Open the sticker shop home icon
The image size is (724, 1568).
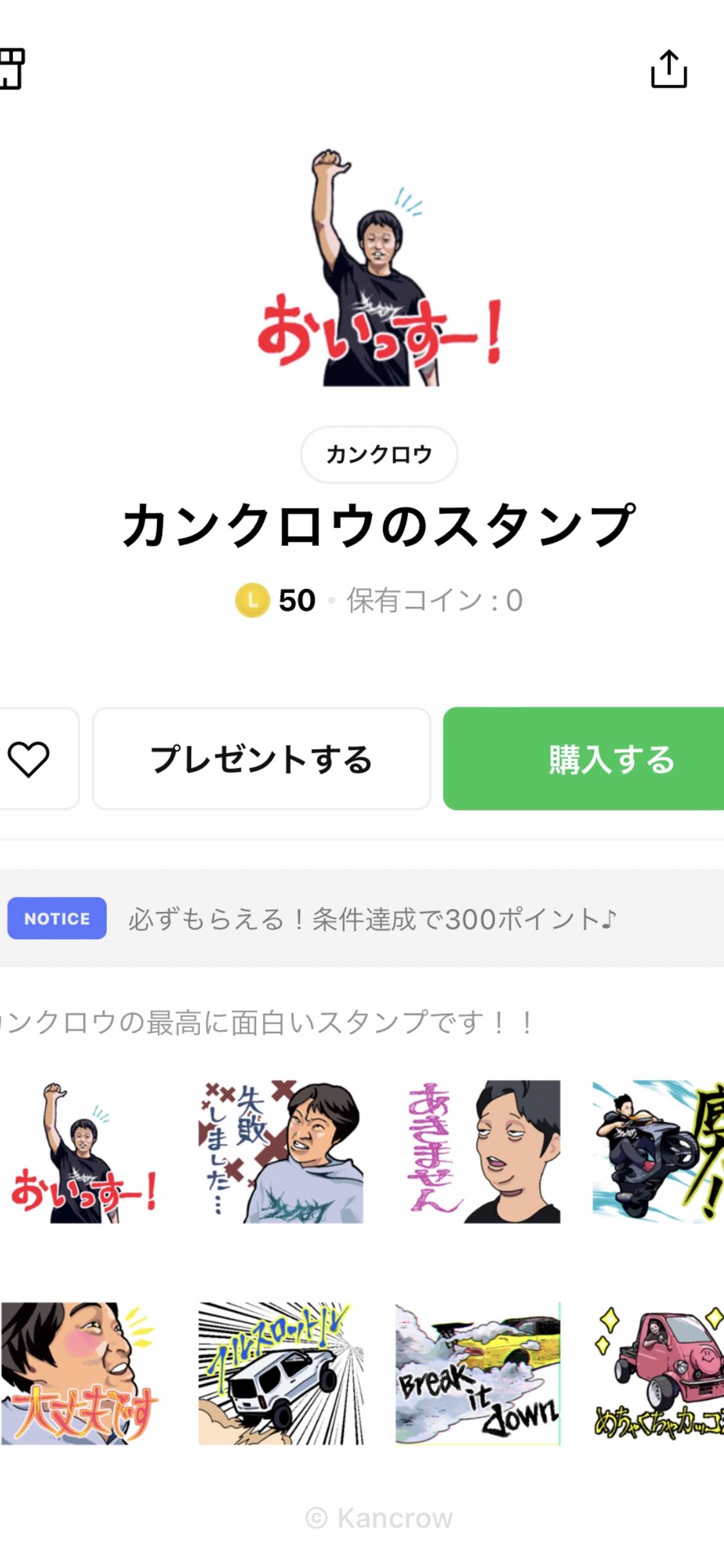(13, 68)
